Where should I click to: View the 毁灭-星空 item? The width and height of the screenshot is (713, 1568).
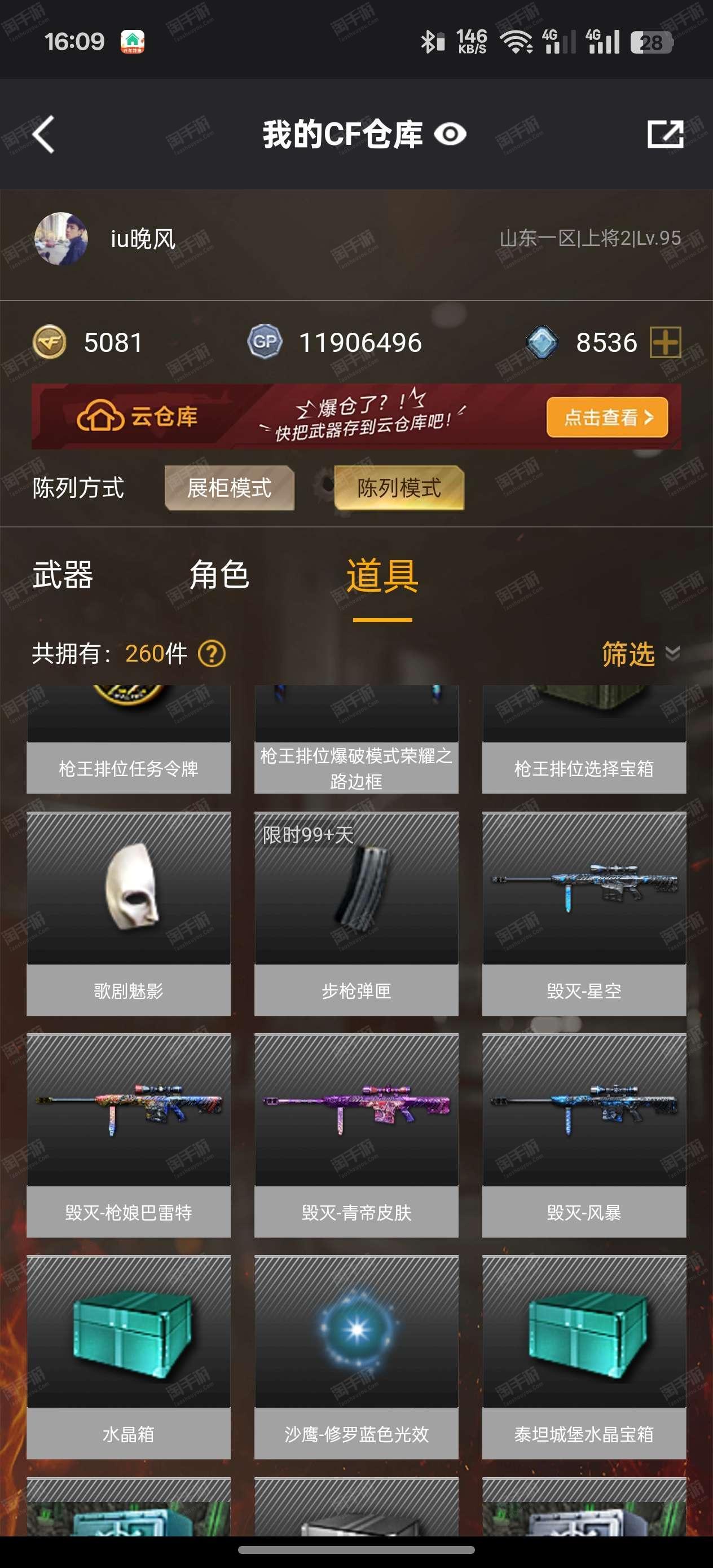click(584, 913)
